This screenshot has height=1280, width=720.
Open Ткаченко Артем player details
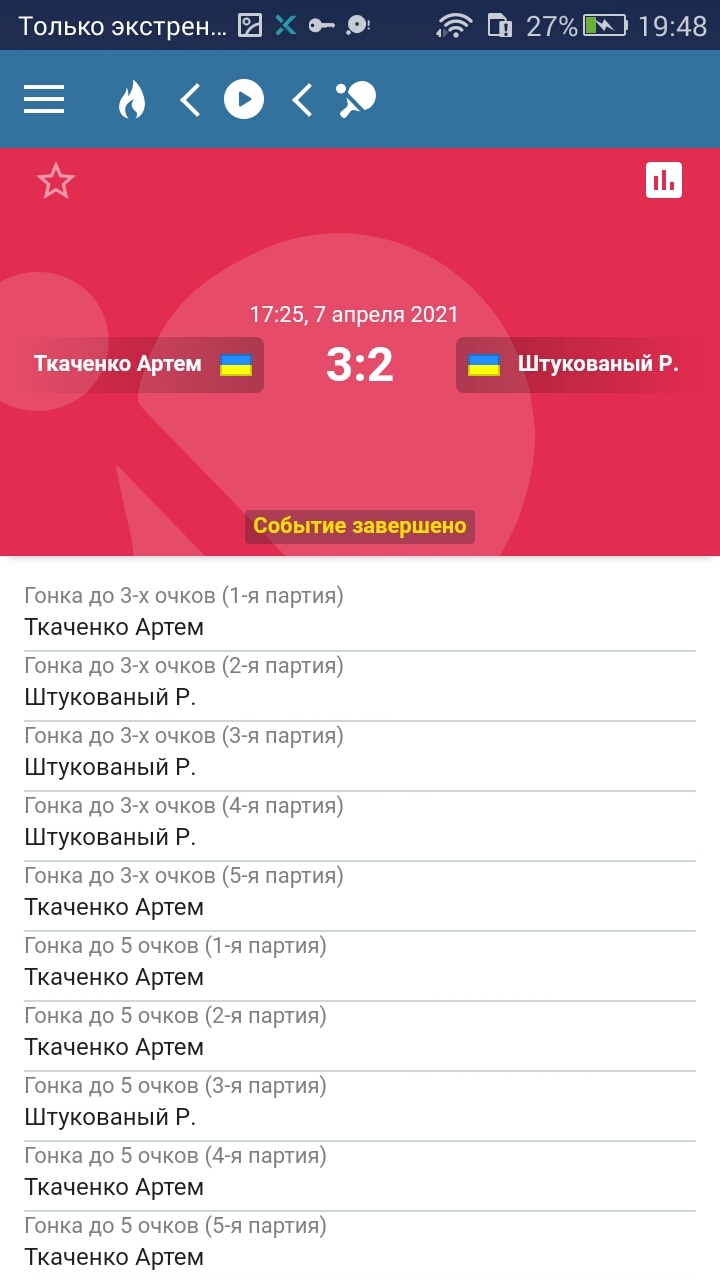(143, 364)
